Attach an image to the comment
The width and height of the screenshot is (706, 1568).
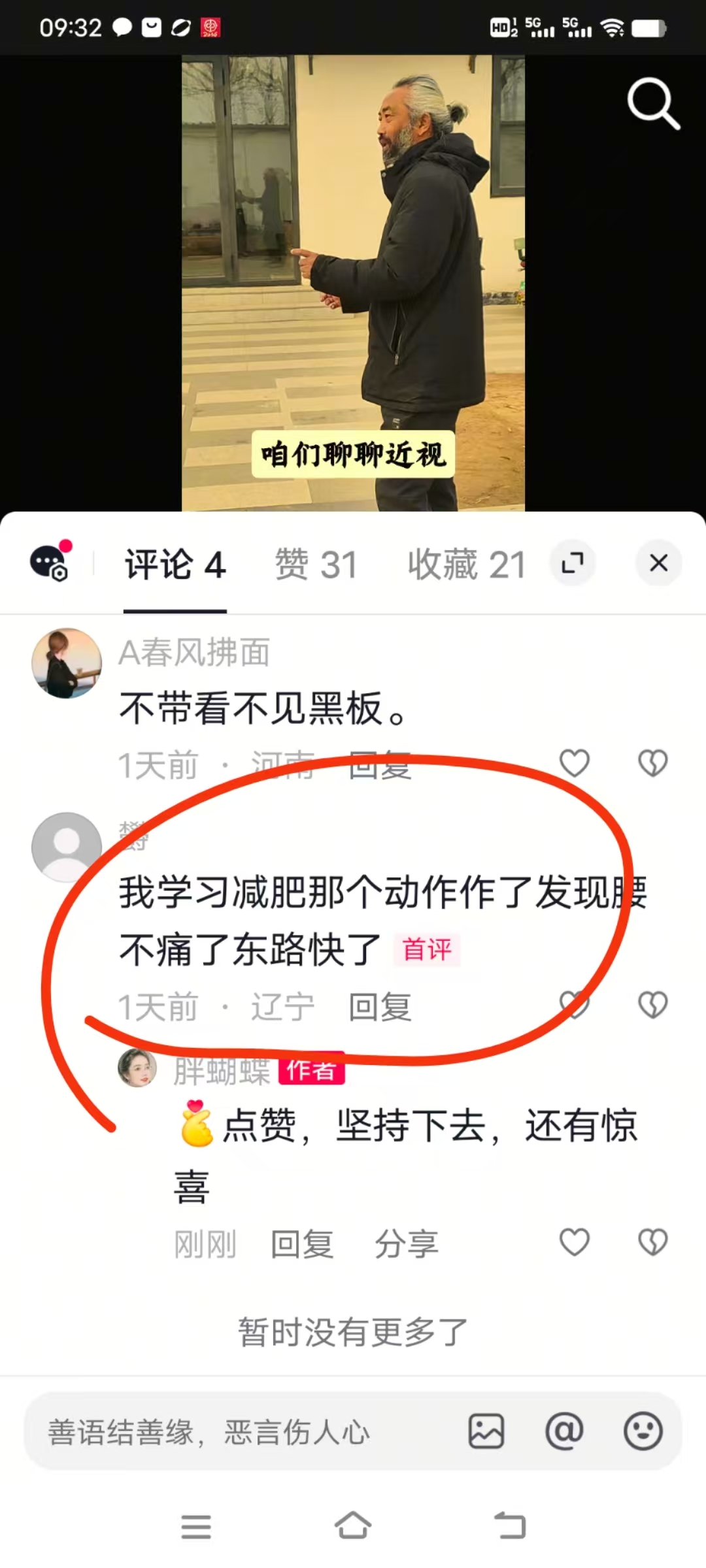pos(486,1431)
